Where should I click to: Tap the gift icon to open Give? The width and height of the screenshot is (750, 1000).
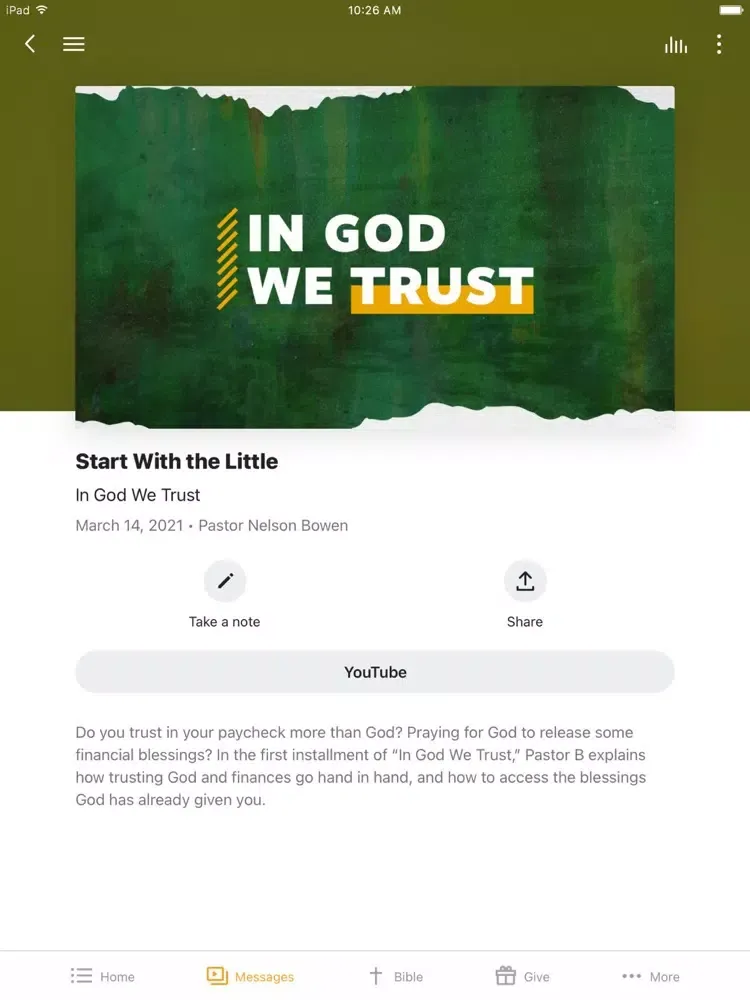(504, 975)
